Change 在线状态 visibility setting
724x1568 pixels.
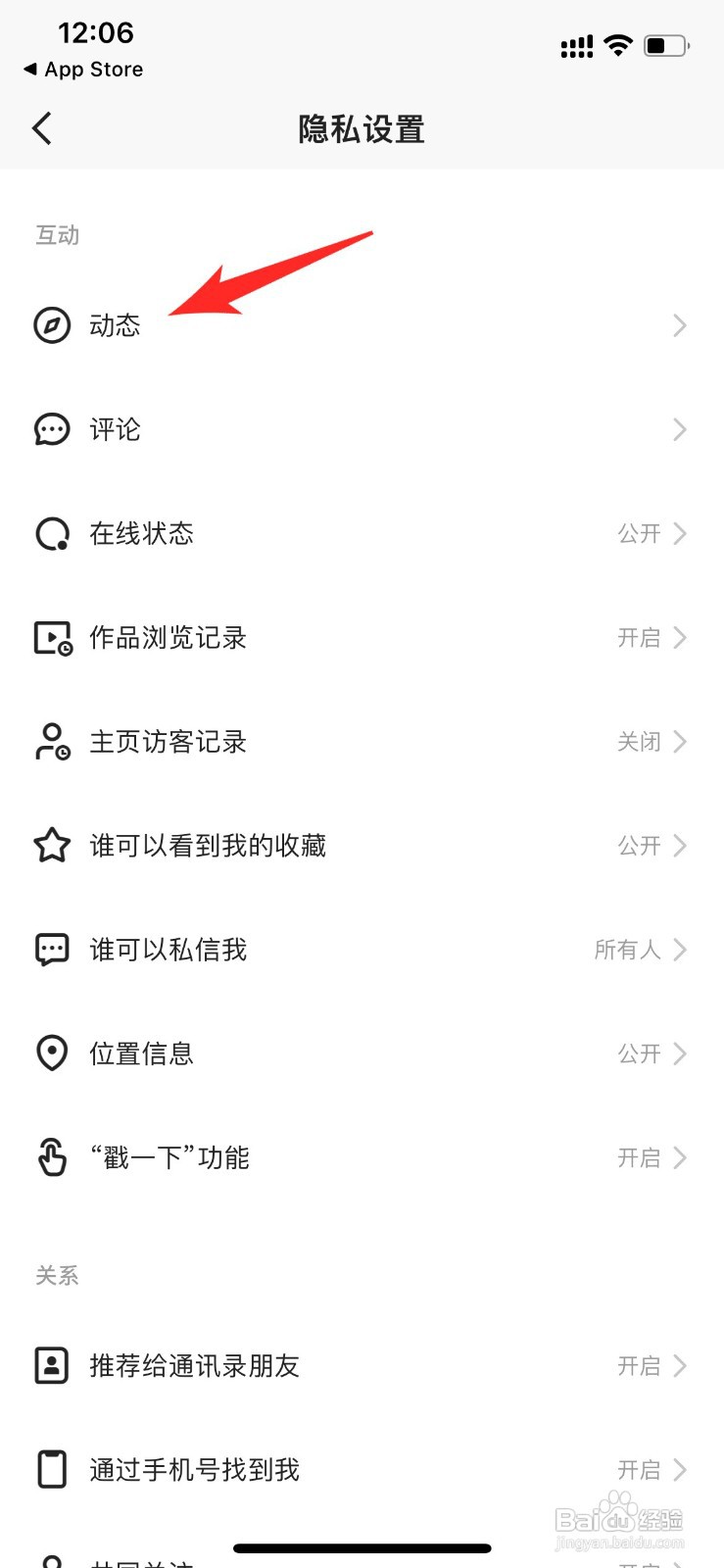point(362,533)
